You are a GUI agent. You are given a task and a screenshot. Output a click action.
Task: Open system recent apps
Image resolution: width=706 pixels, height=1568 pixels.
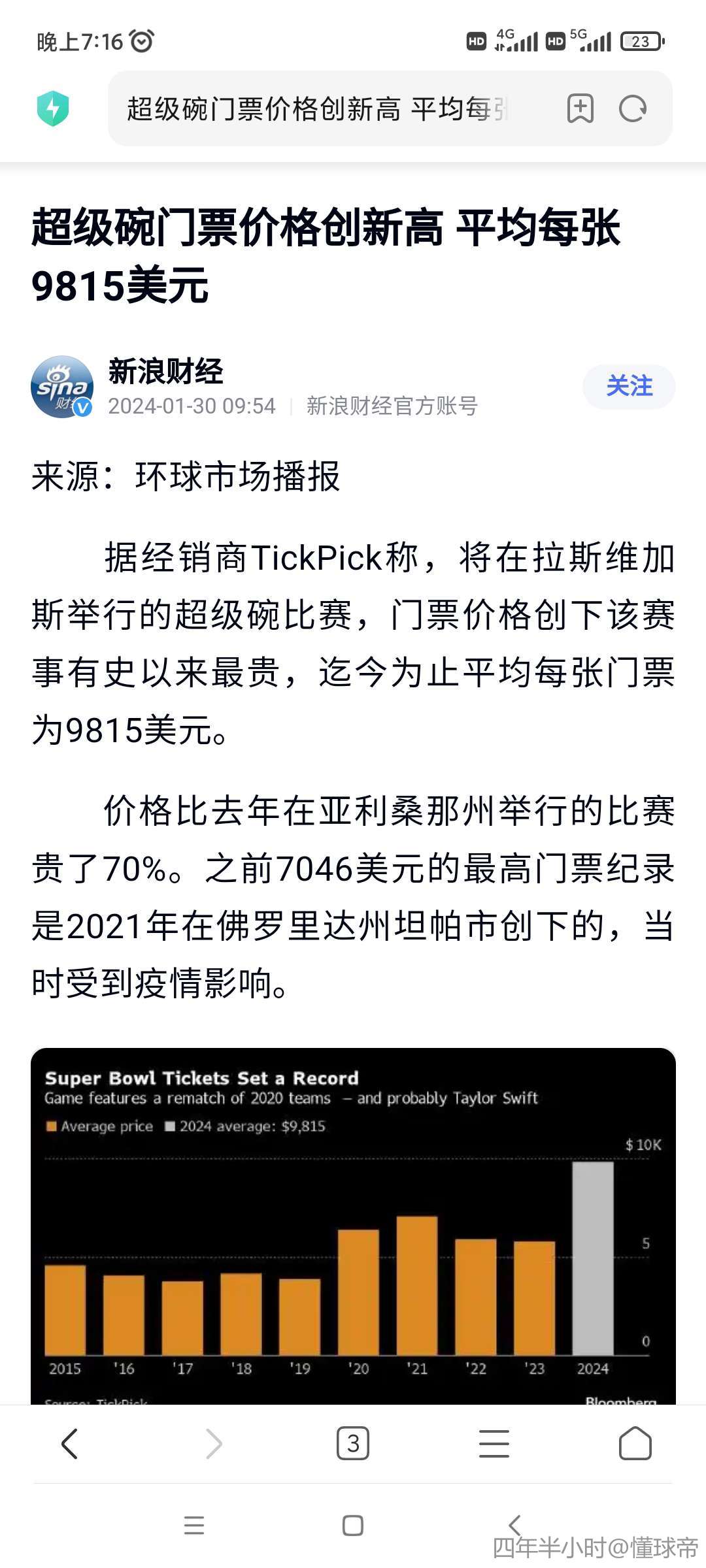194,1525
